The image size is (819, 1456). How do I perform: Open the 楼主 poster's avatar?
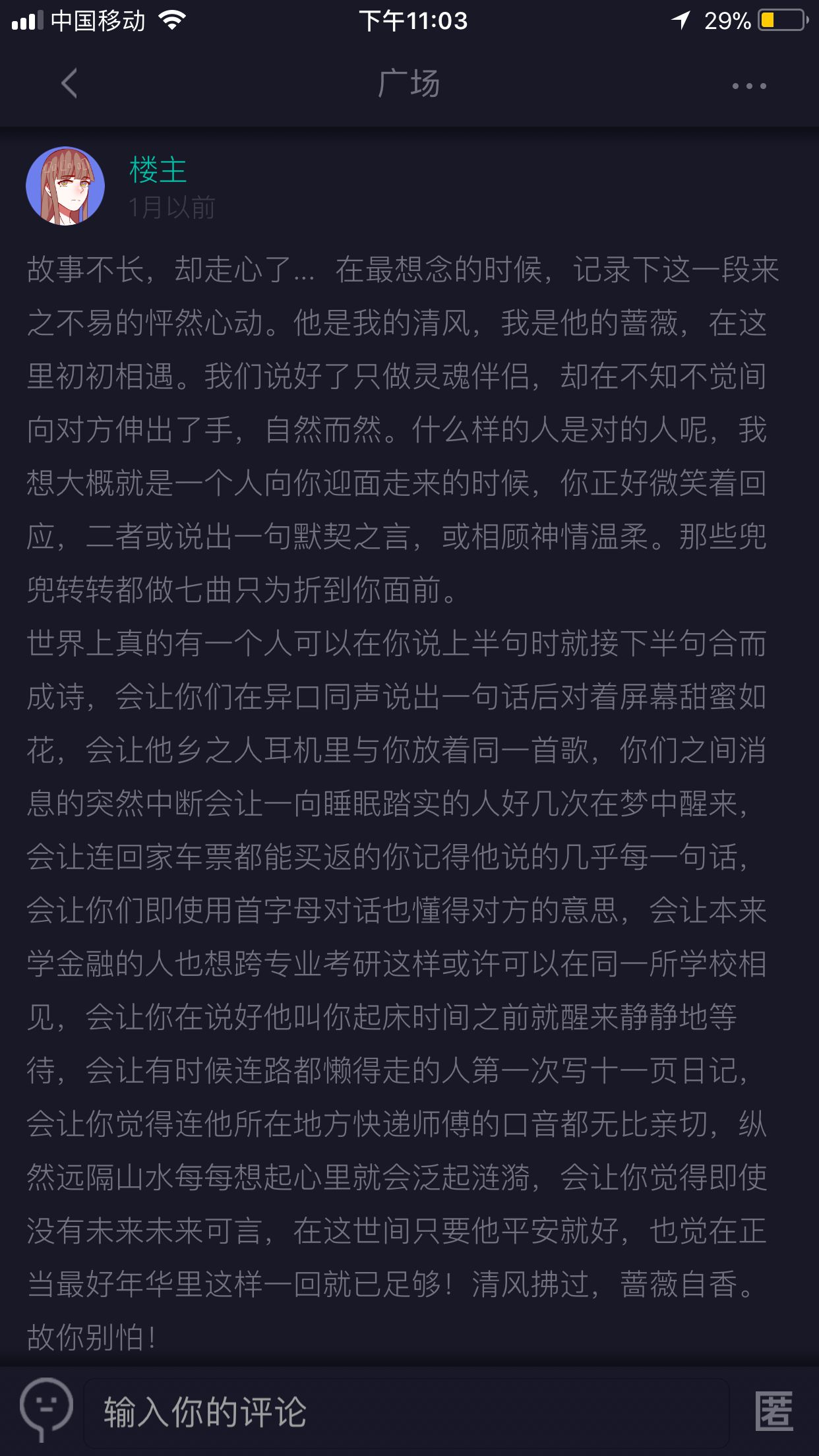point(65,186)
